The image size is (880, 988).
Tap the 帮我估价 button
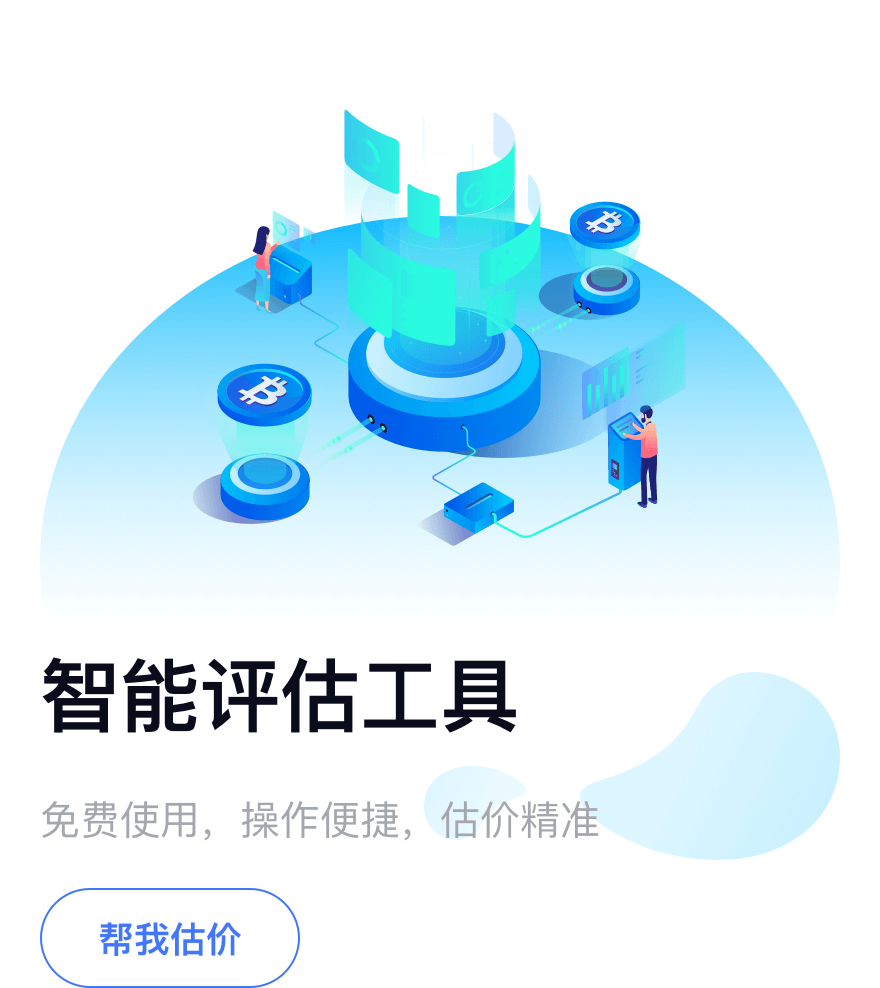click(170, 938)
